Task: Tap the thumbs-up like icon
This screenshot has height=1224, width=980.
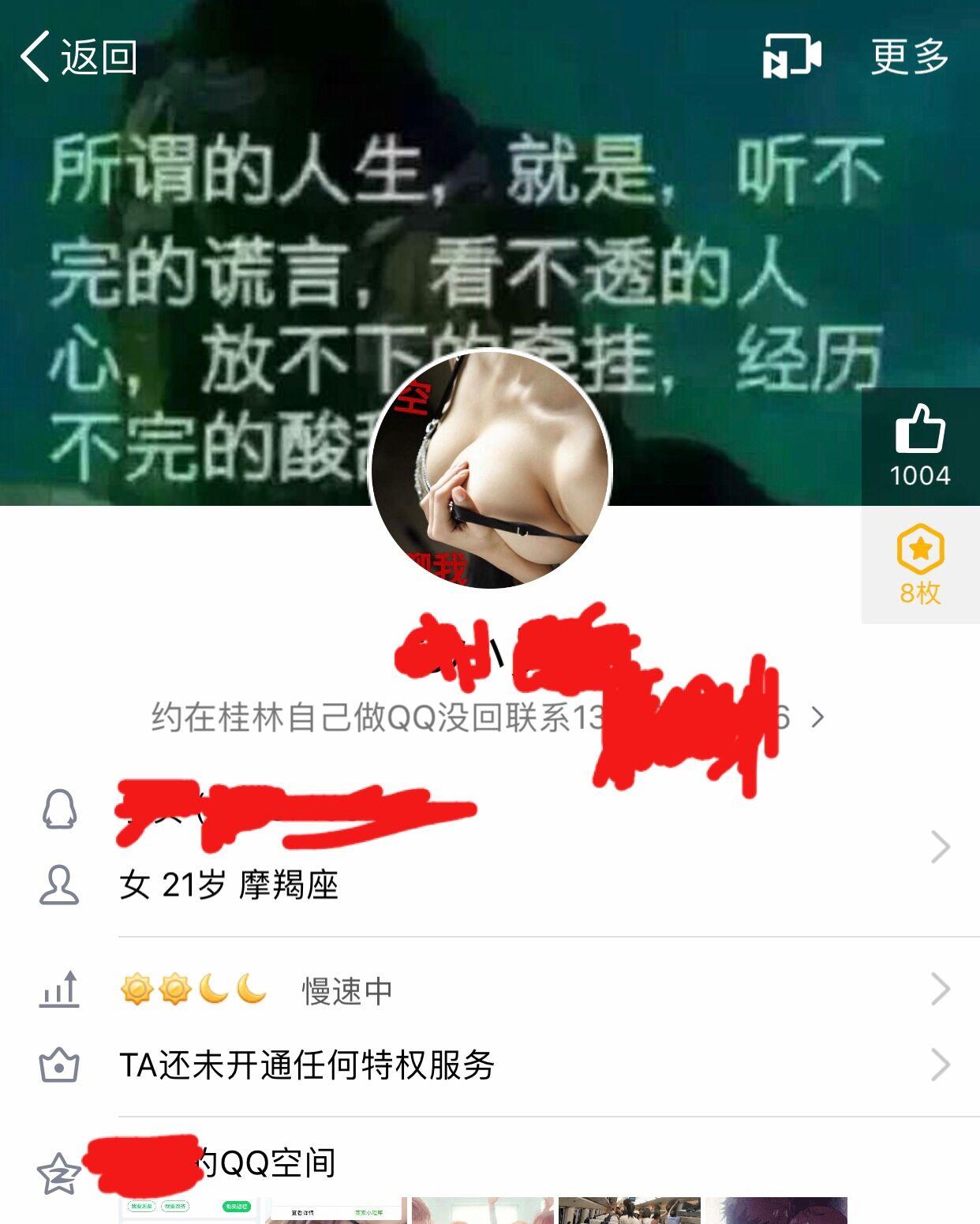Action: [x=918, y=430]
